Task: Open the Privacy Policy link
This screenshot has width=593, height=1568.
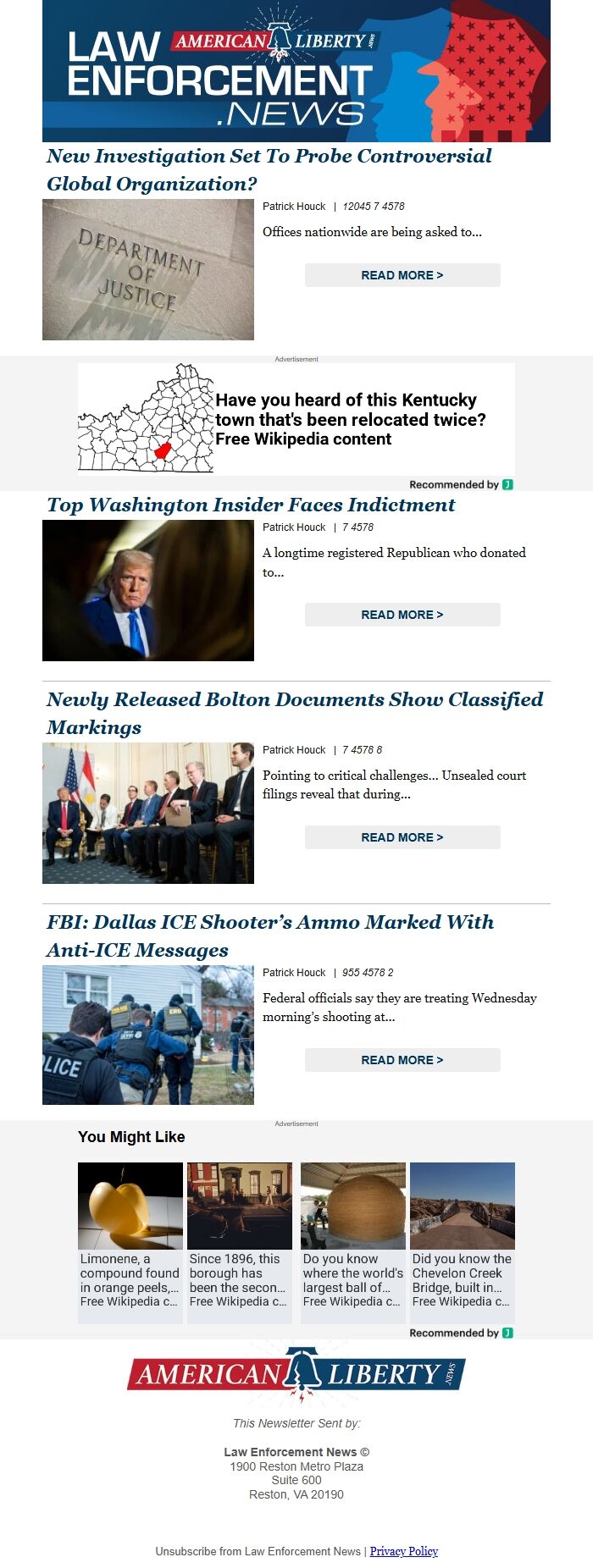Action: tap(404, 1551)
